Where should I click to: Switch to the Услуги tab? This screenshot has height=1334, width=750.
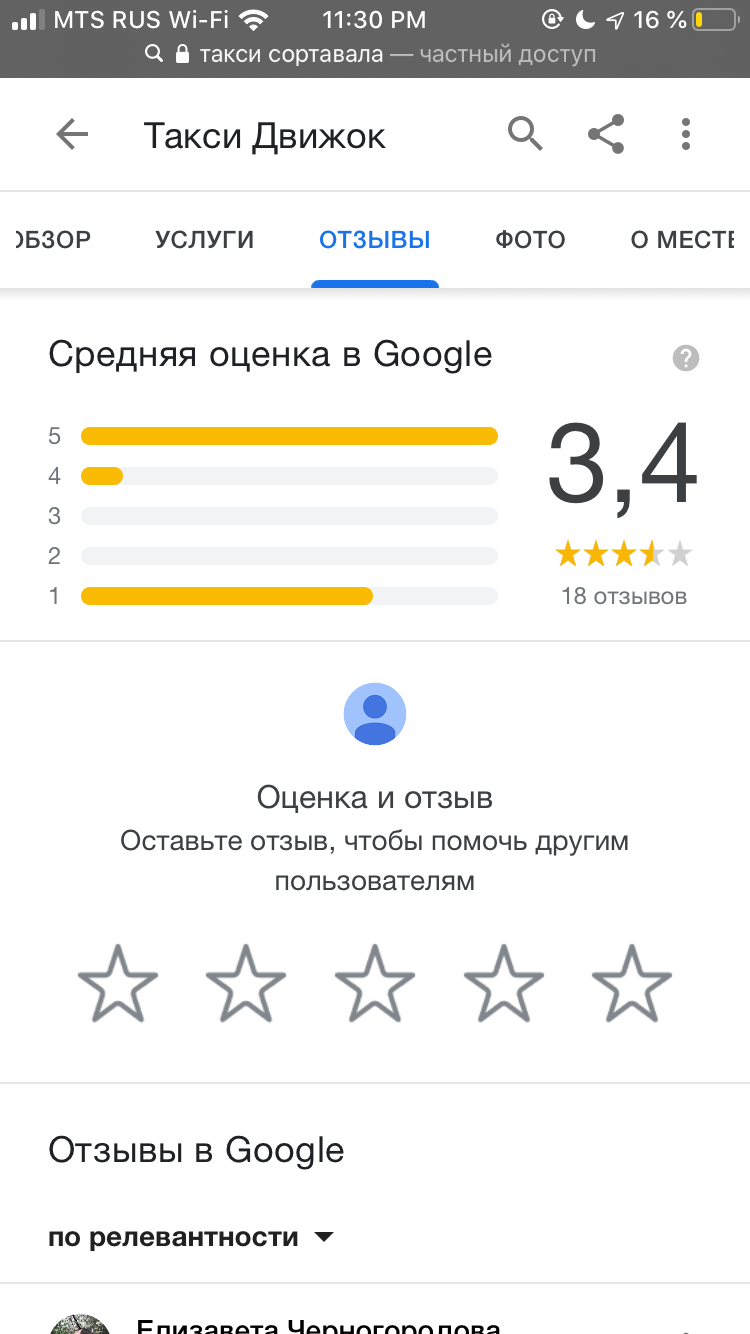tap(205, 240)
